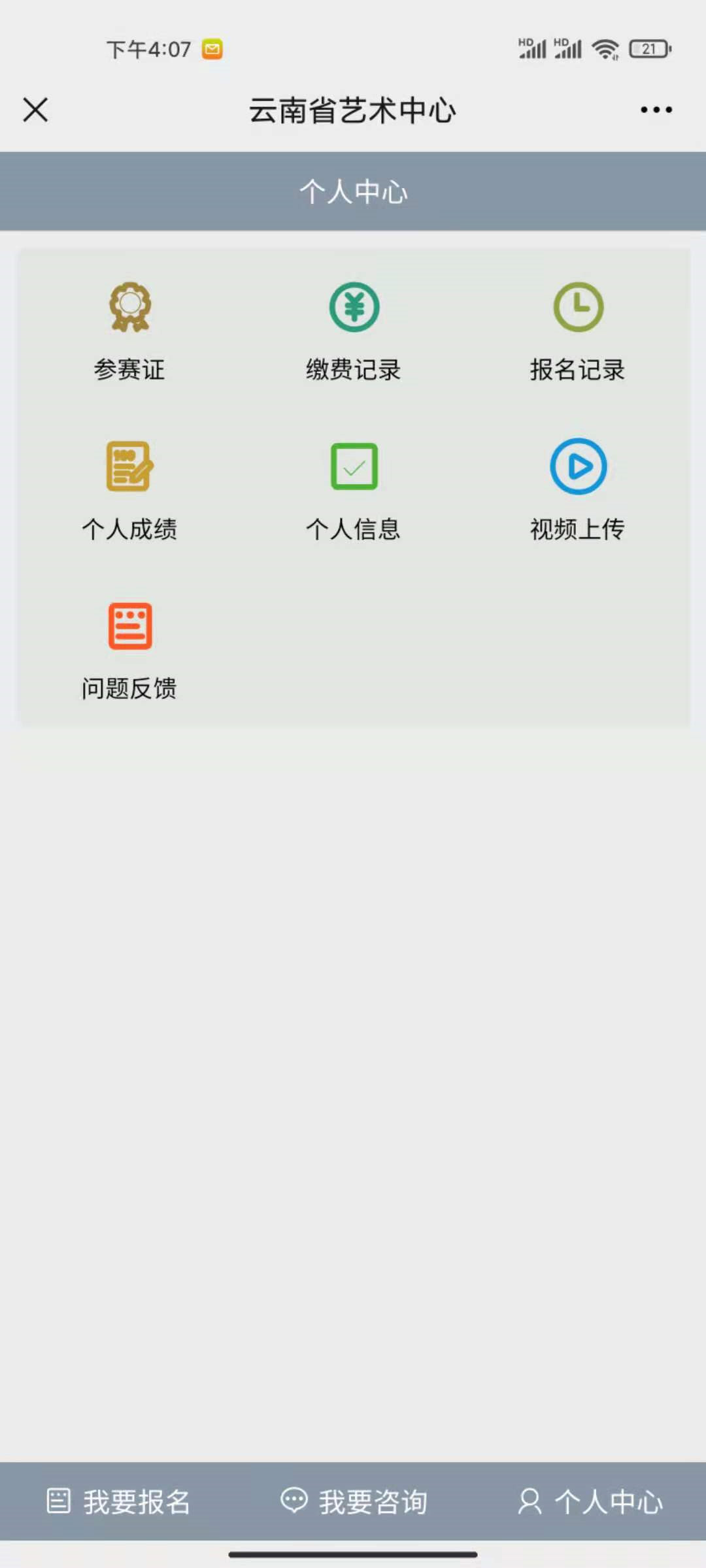Switch to 我要报名 tab

point(118,1501)
